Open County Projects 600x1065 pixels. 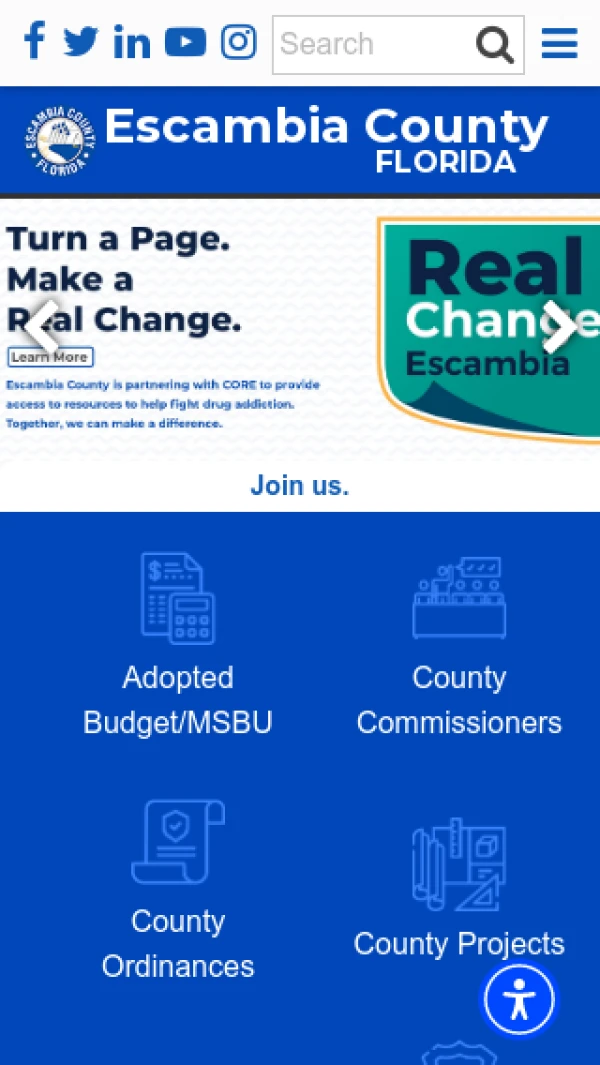pos(459,890)
